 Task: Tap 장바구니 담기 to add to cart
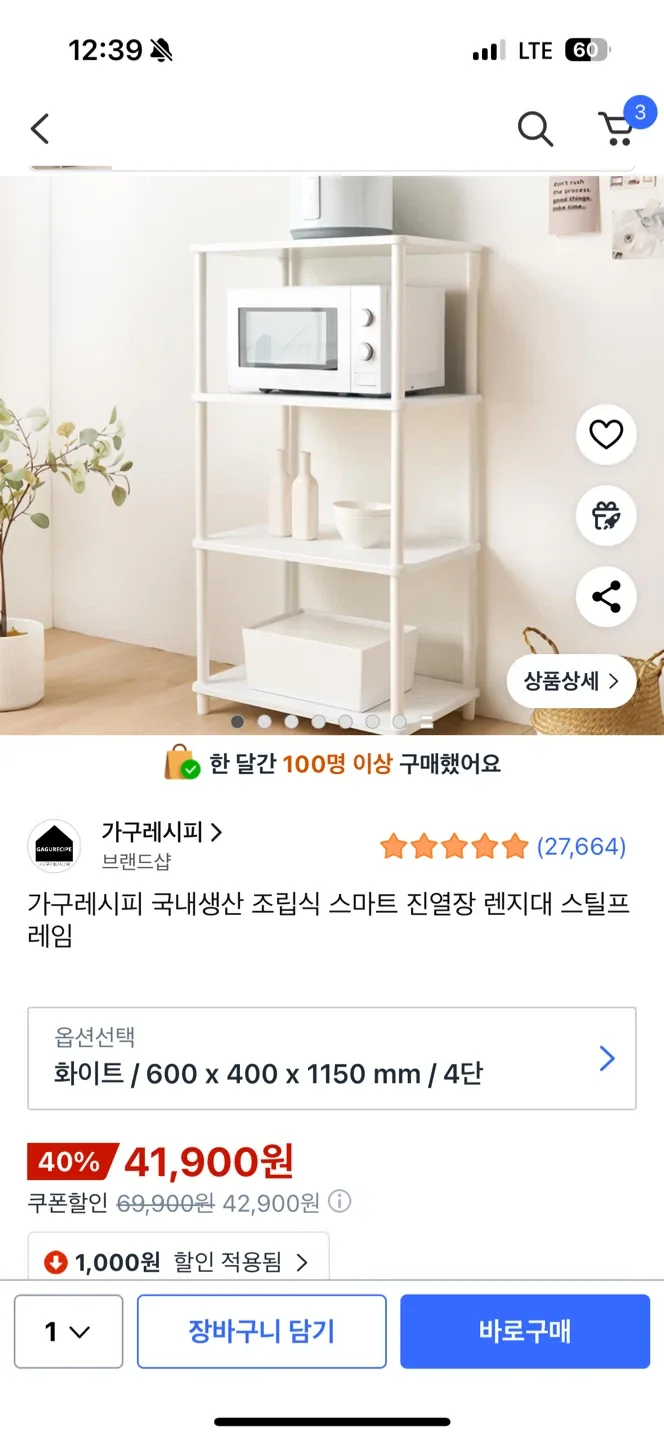(x=262, y=1331)
